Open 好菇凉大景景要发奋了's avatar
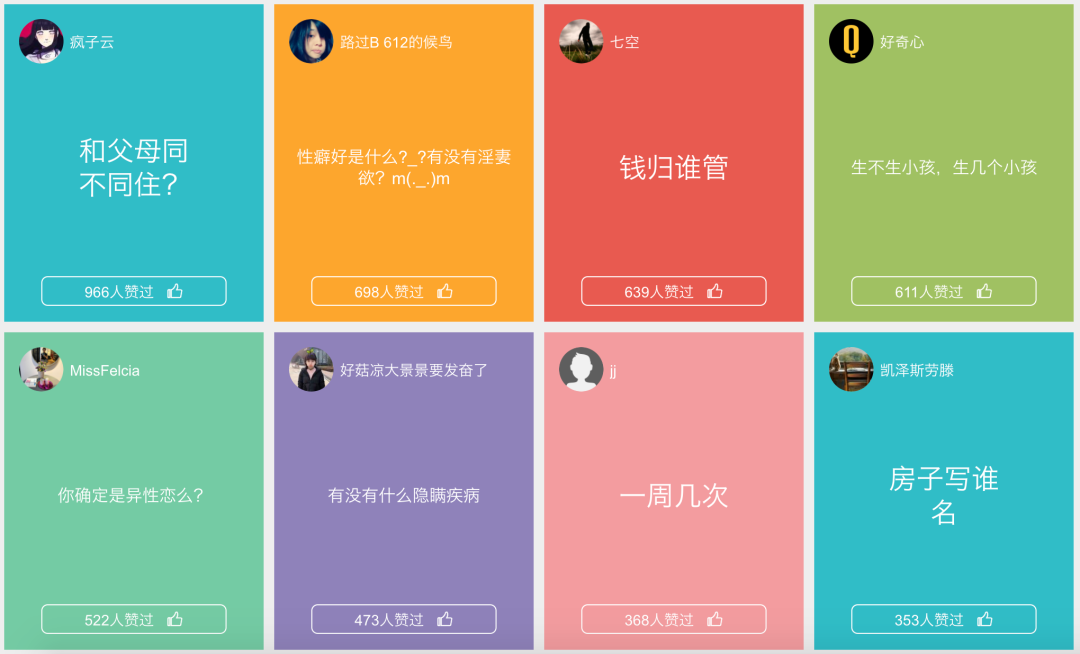This screenshot has height=654, width=1080. point(311,369)
